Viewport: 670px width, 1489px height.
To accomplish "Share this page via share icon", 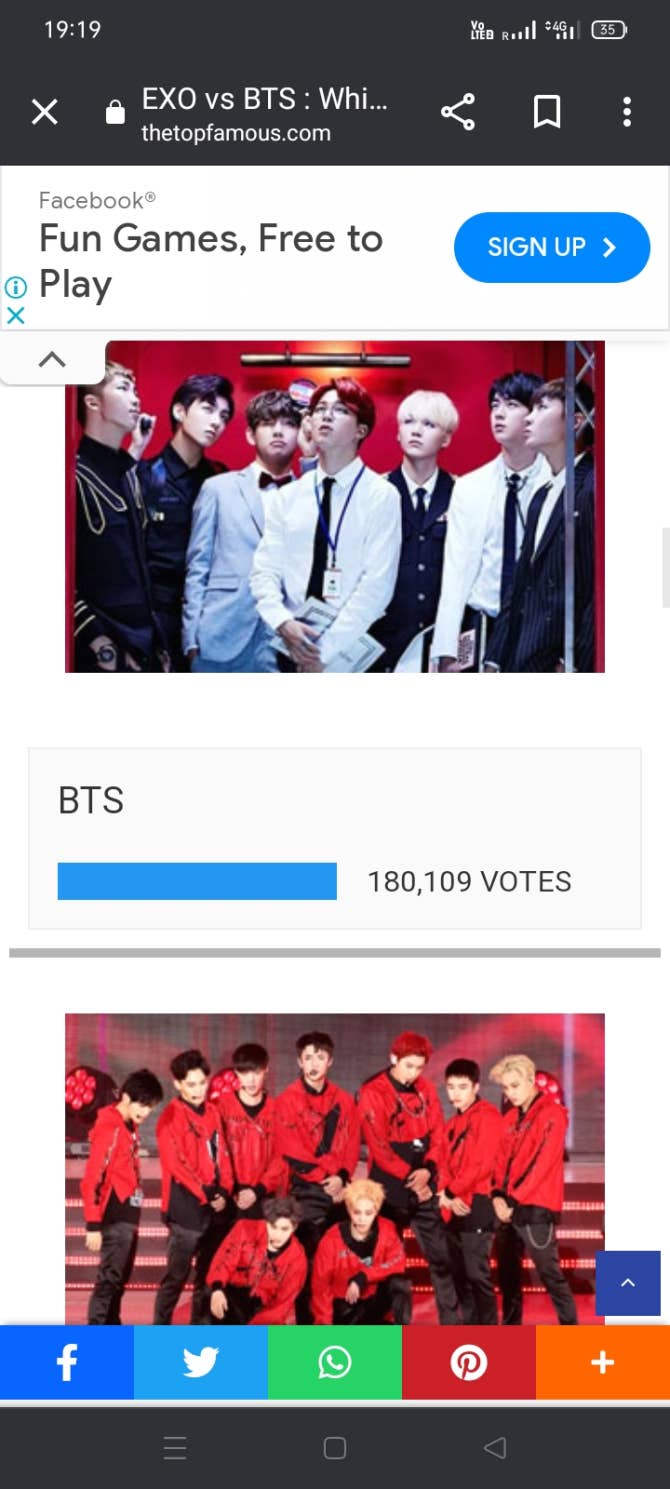I will 458,112.
